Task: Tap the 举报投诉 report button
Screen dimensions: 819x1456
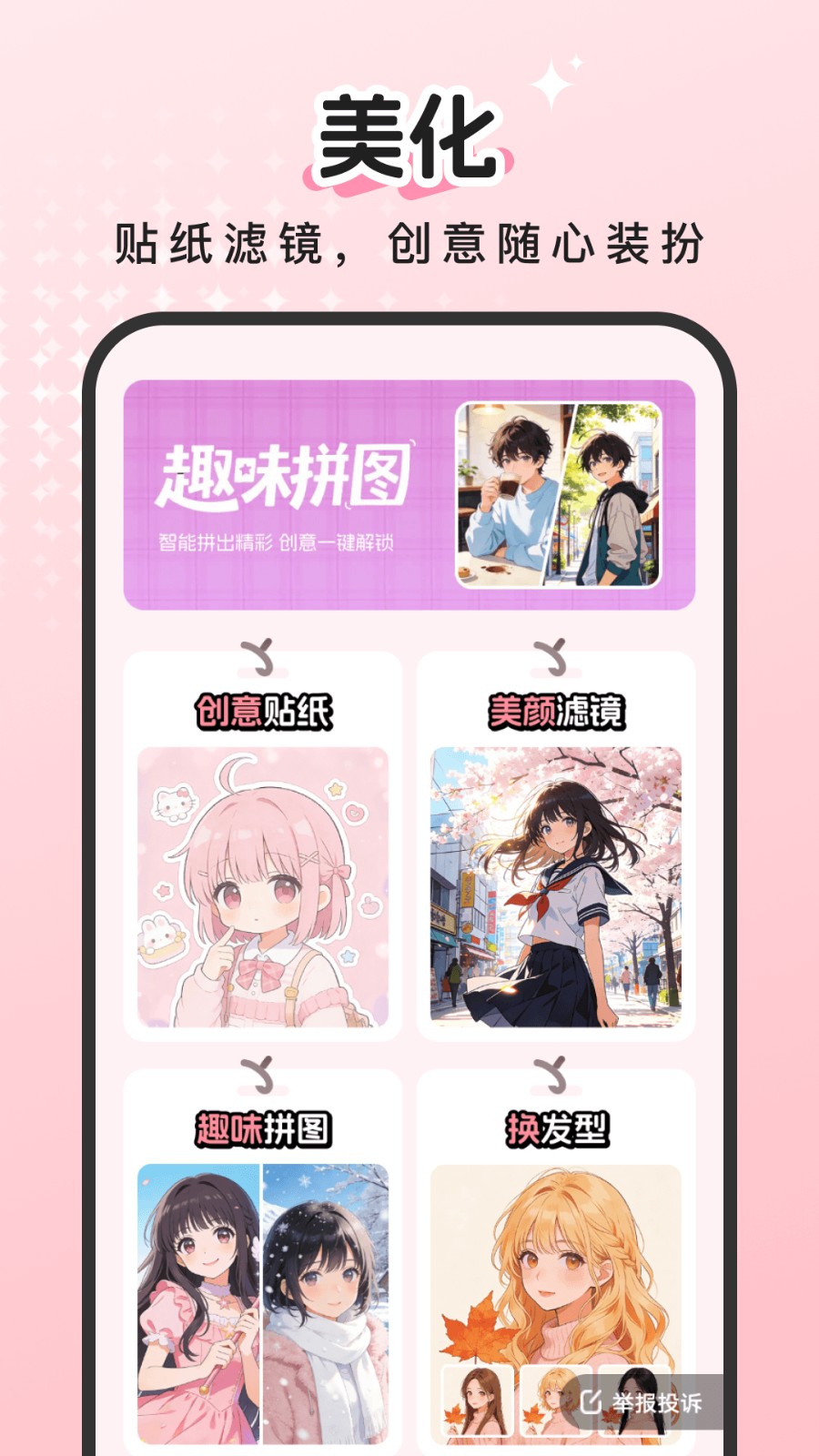Action: pyautogui.click(x=642, y=1402)
